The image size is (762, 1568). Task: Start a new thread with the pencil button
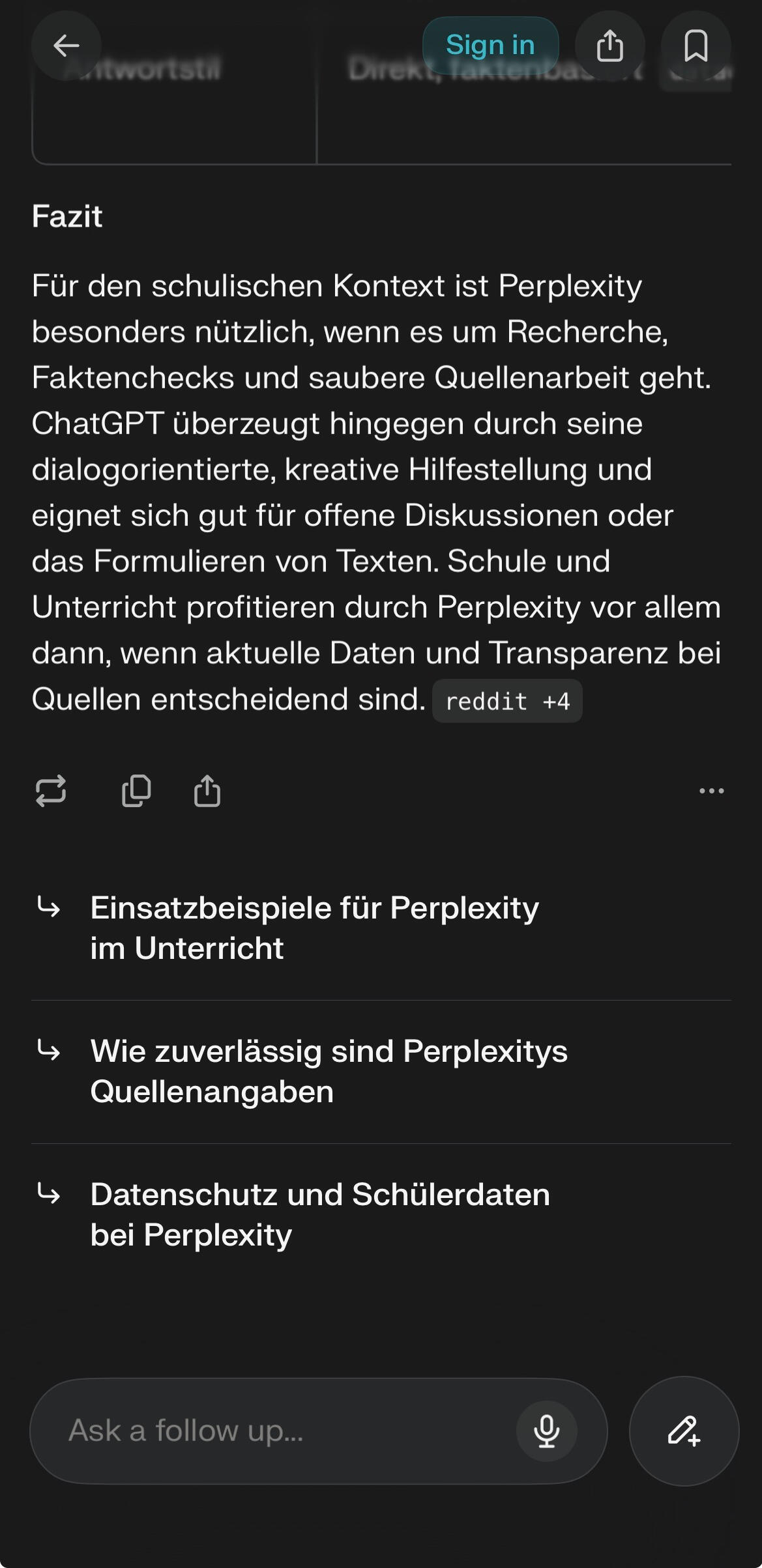pyautogui.click(x=684, y=1431)
